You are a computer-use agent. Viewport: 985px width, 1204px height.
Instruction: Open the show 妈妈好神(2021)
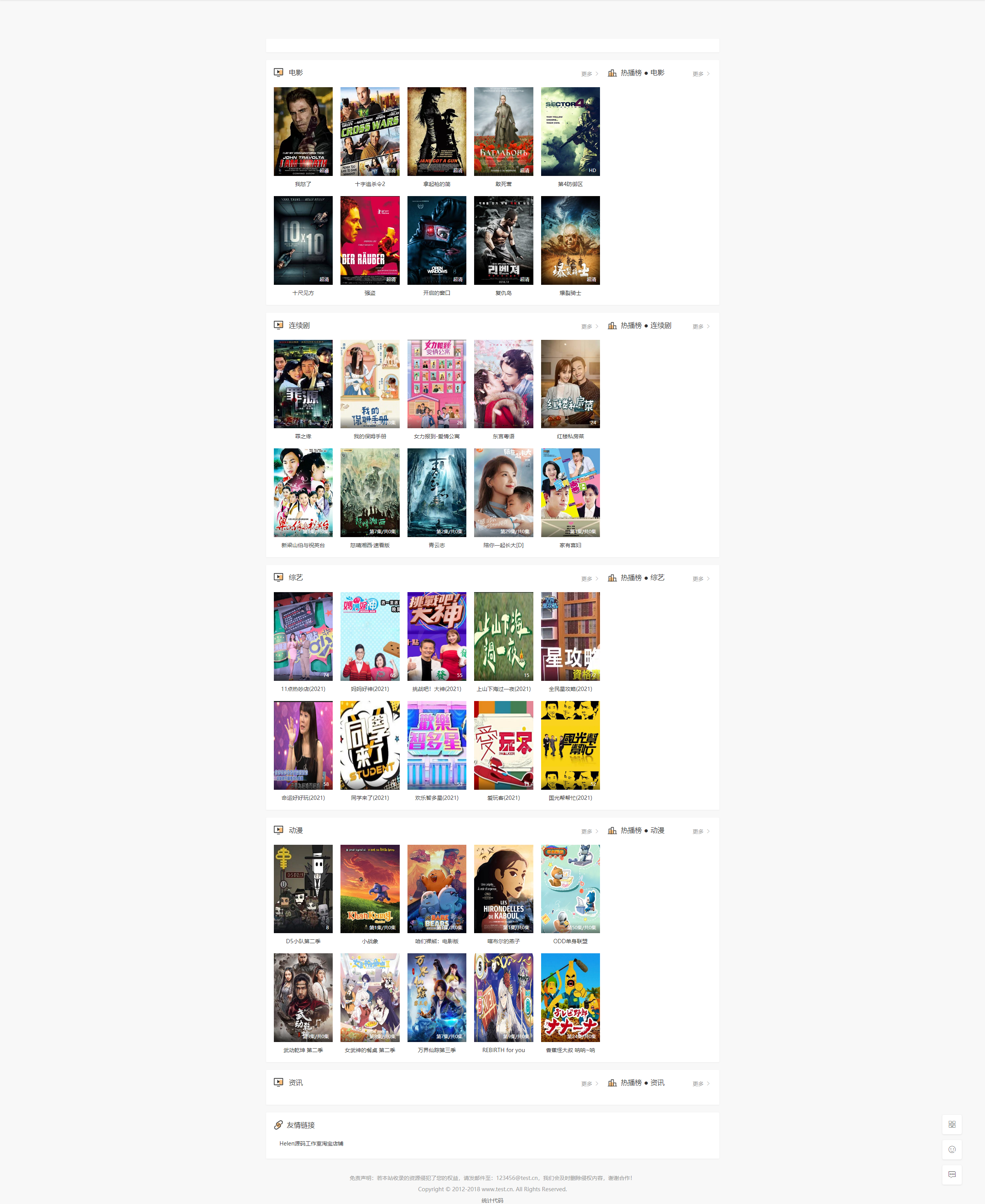(x=370, y=636)
